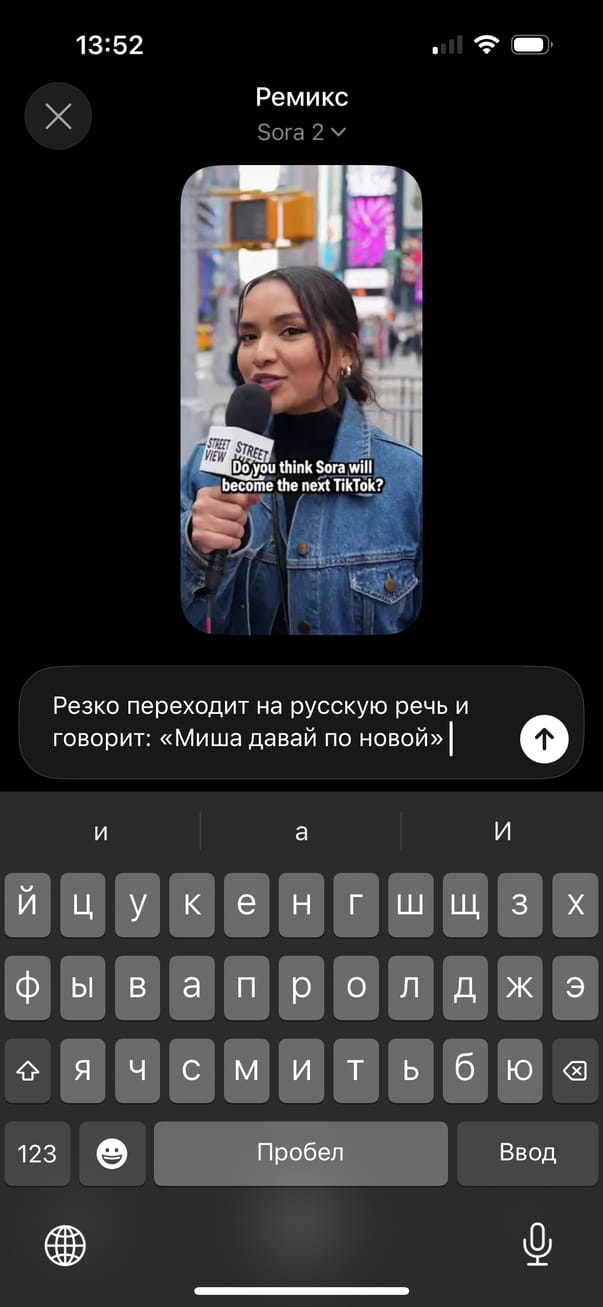
Task: Open the video preview thumbnail
Action: [301, 400]
